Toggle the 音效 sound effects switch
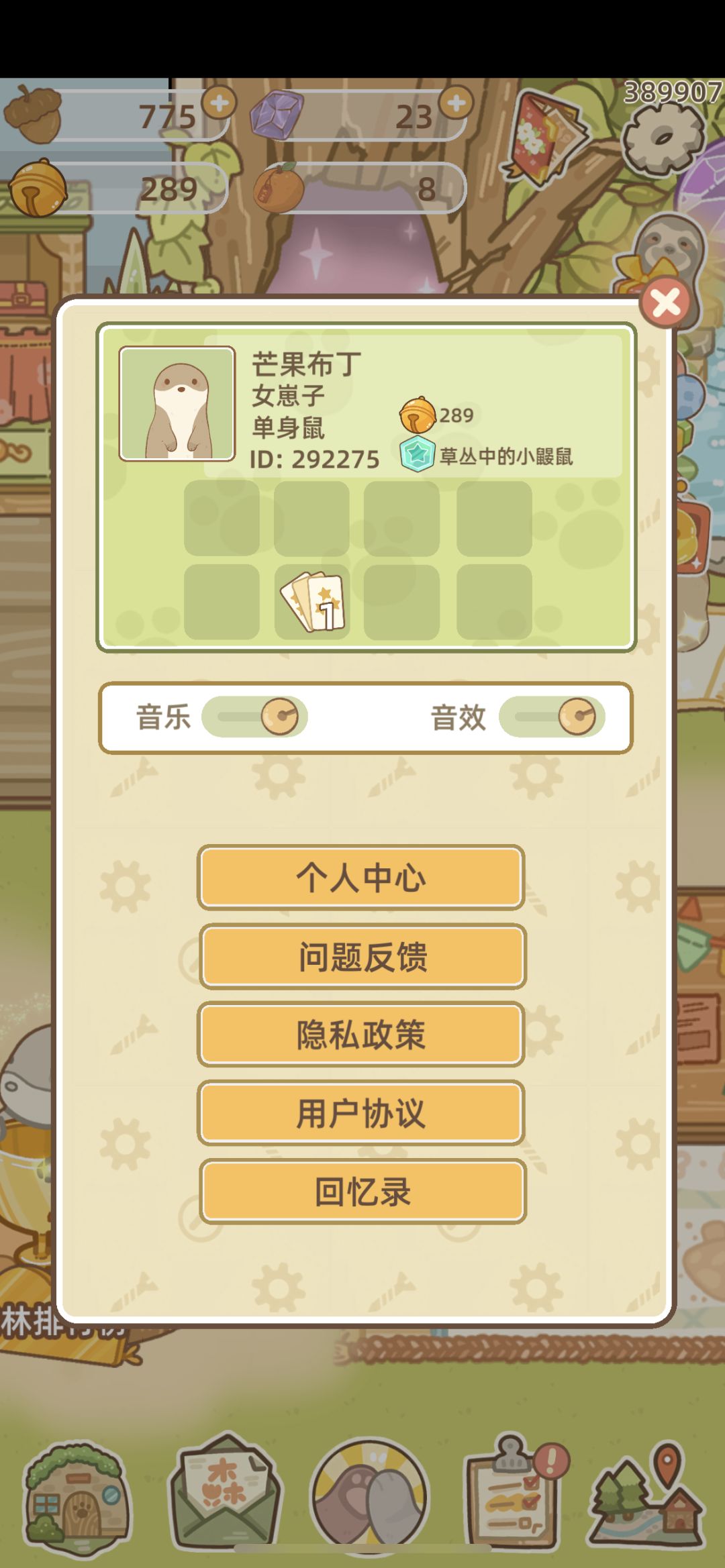Viewport: 725px width, 1568px height. (x=552, y=717)
